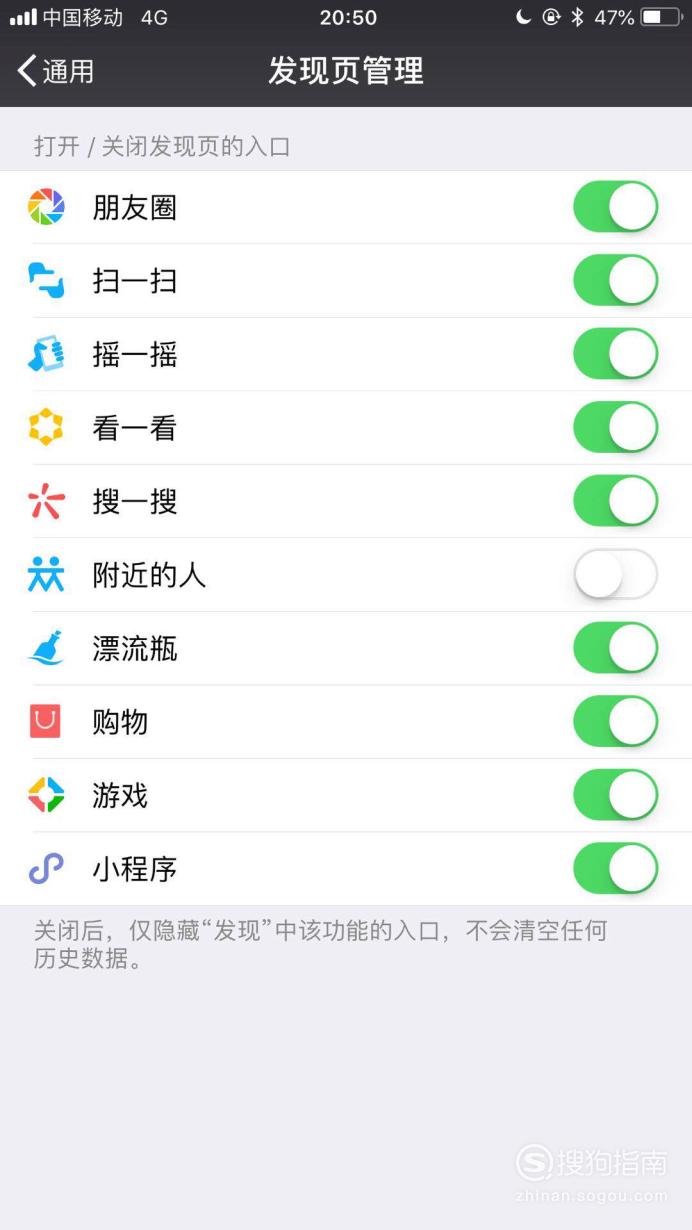The width and height of the screenshot is (692, 1230).
Task: Turn off the 漂流瓶 switch
Action: 616,648
